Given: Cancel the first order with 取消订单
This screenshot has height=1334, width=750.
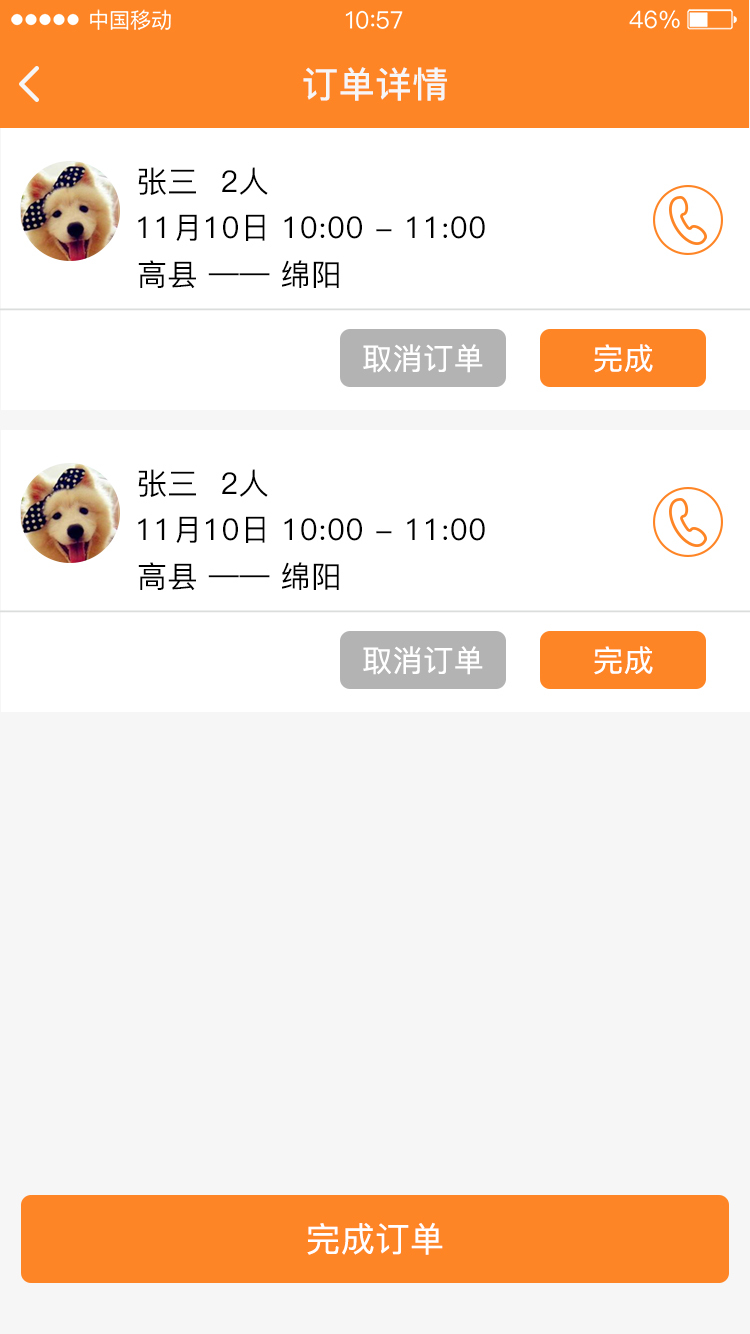Looking at the screenshot, I should pos(423,358).
